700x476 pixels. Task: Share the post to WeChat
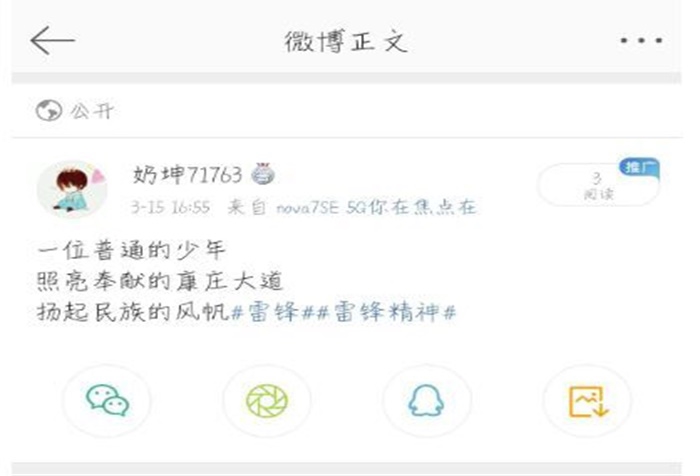point(107,401)
